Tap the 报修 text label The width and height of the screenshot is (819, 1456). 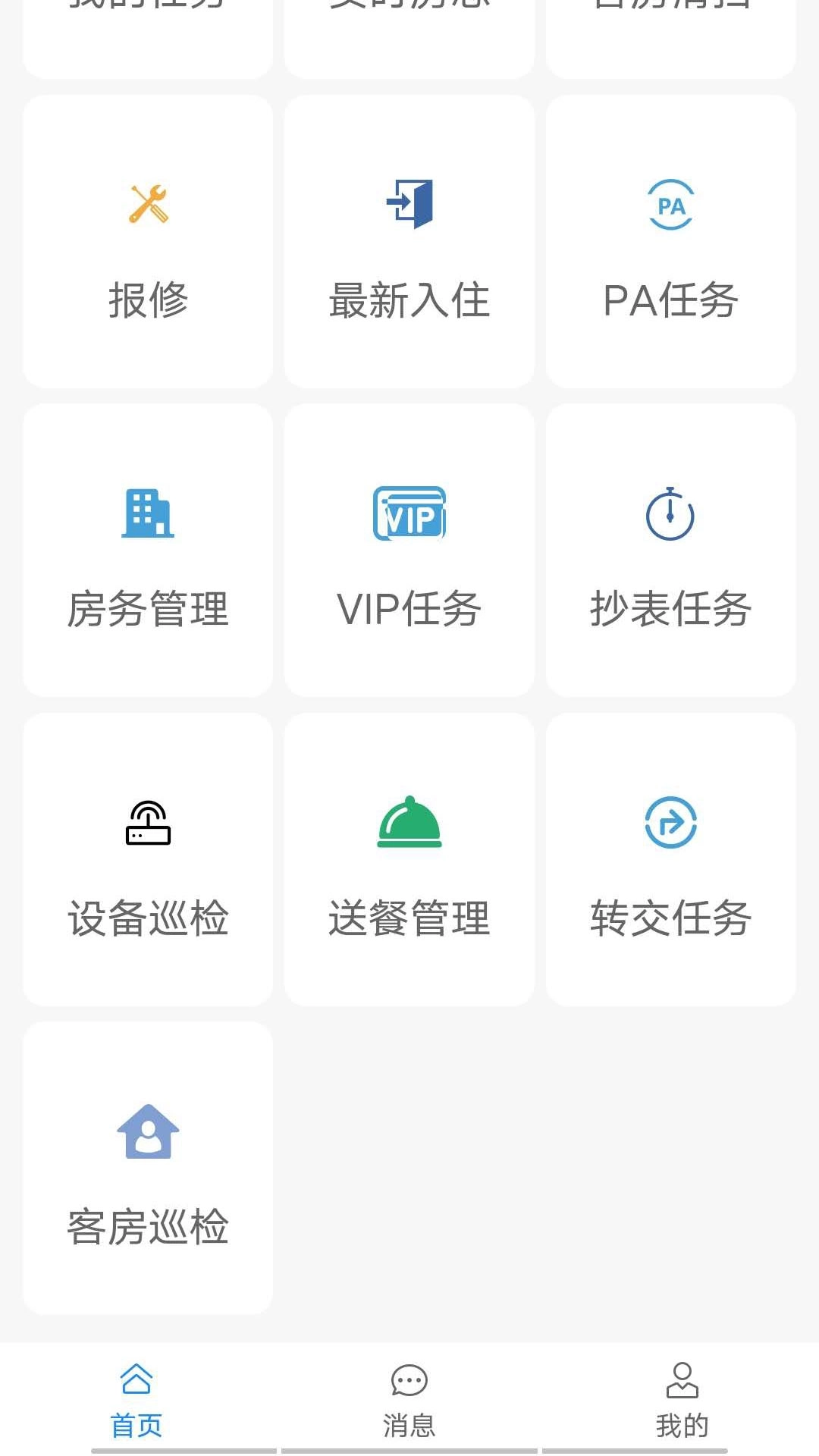149,302
